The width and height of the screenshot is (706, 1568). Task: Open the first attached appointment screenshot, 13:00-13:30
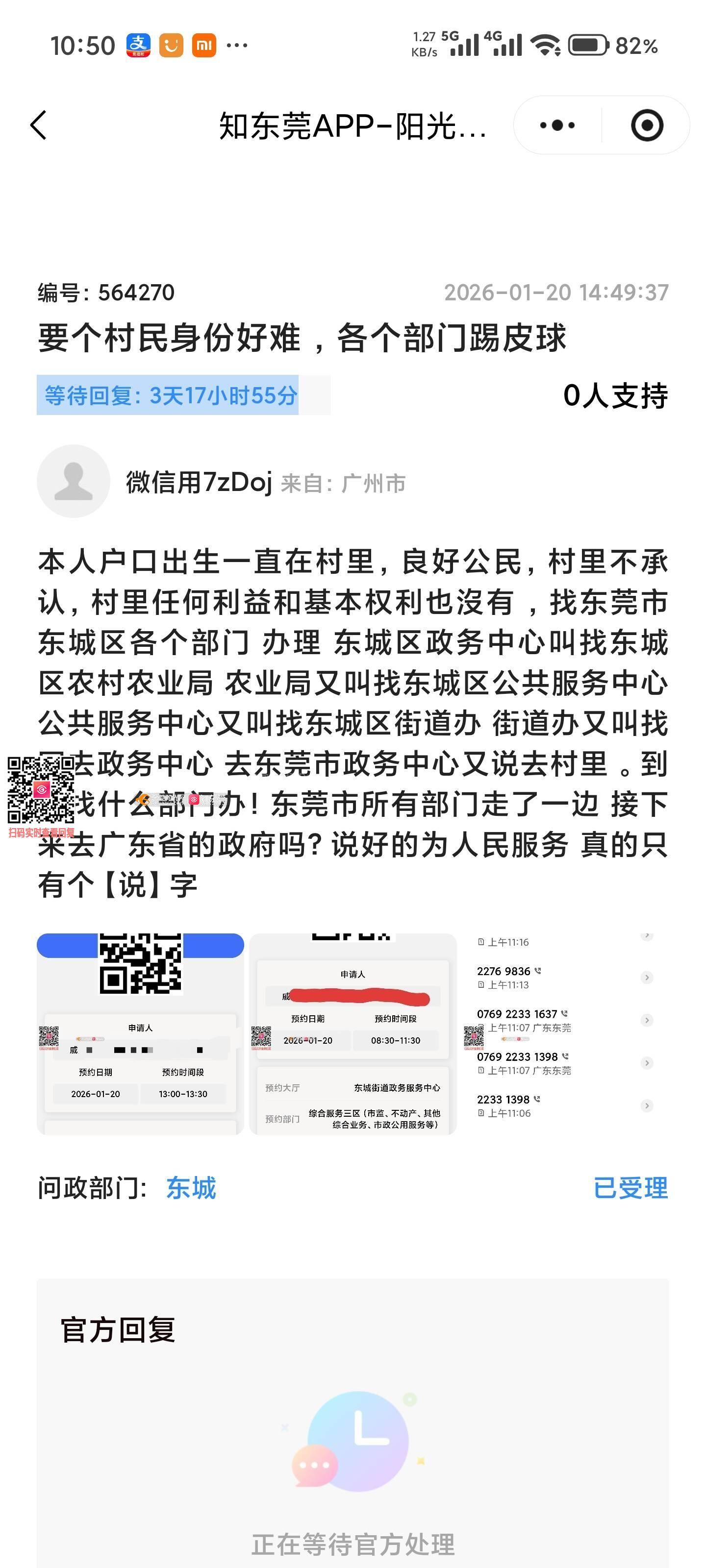point(140,1033)
